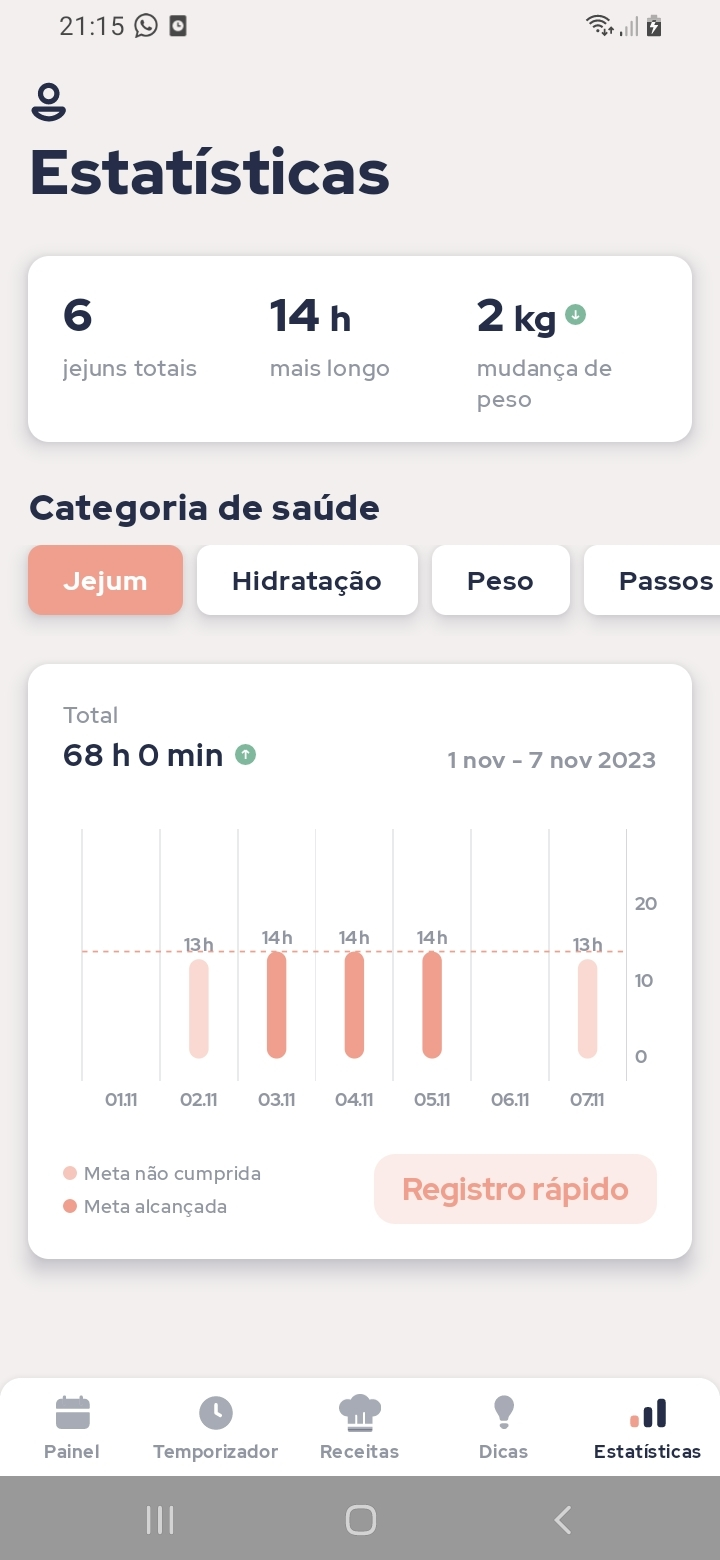Select the Estatísticas tab
This screenshot has height=1560, width=720.
pyautogui.click(x=647, y=1427)
